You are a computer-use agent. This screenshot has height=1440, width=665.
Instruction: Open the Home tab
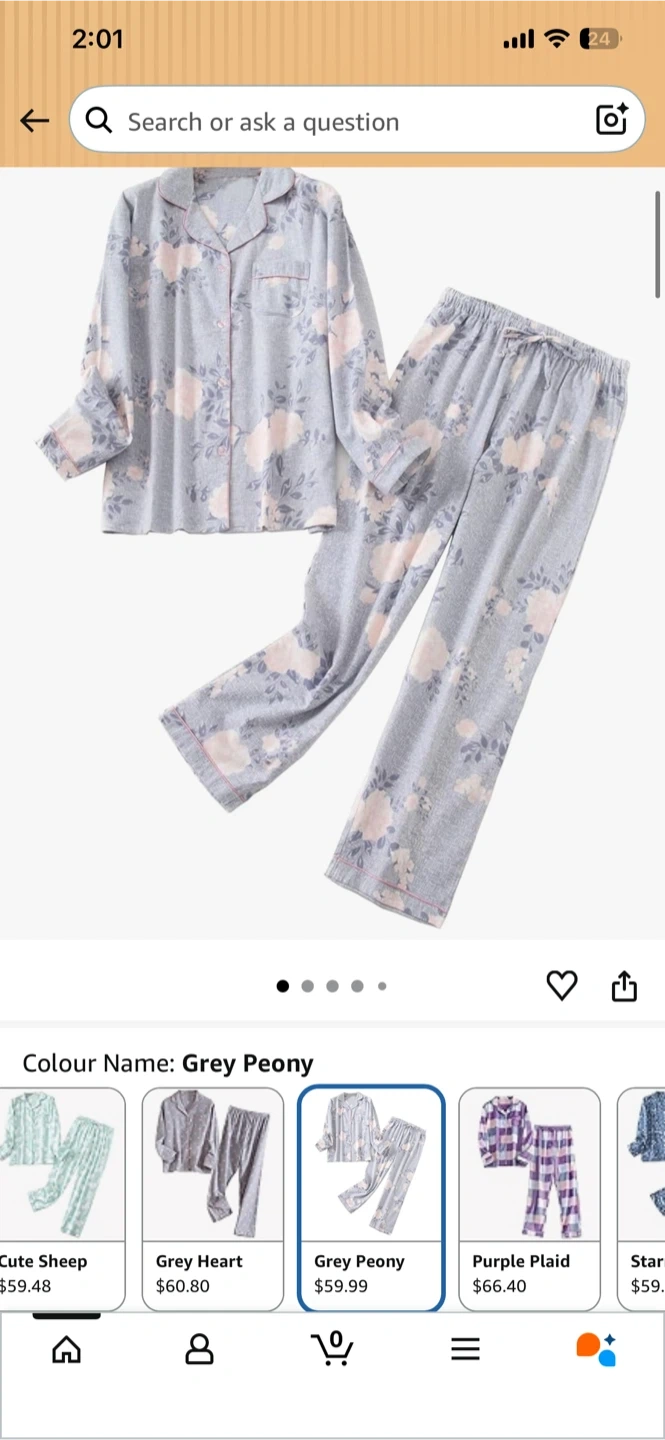66,1349
